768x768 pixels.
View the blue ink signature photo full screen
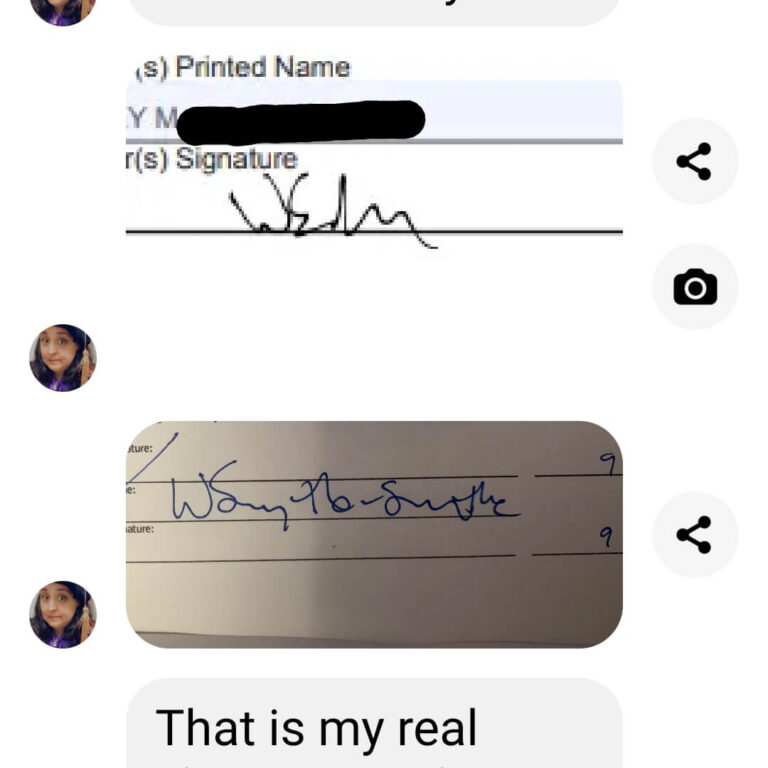pyautogui.click(x=374, y=534)
